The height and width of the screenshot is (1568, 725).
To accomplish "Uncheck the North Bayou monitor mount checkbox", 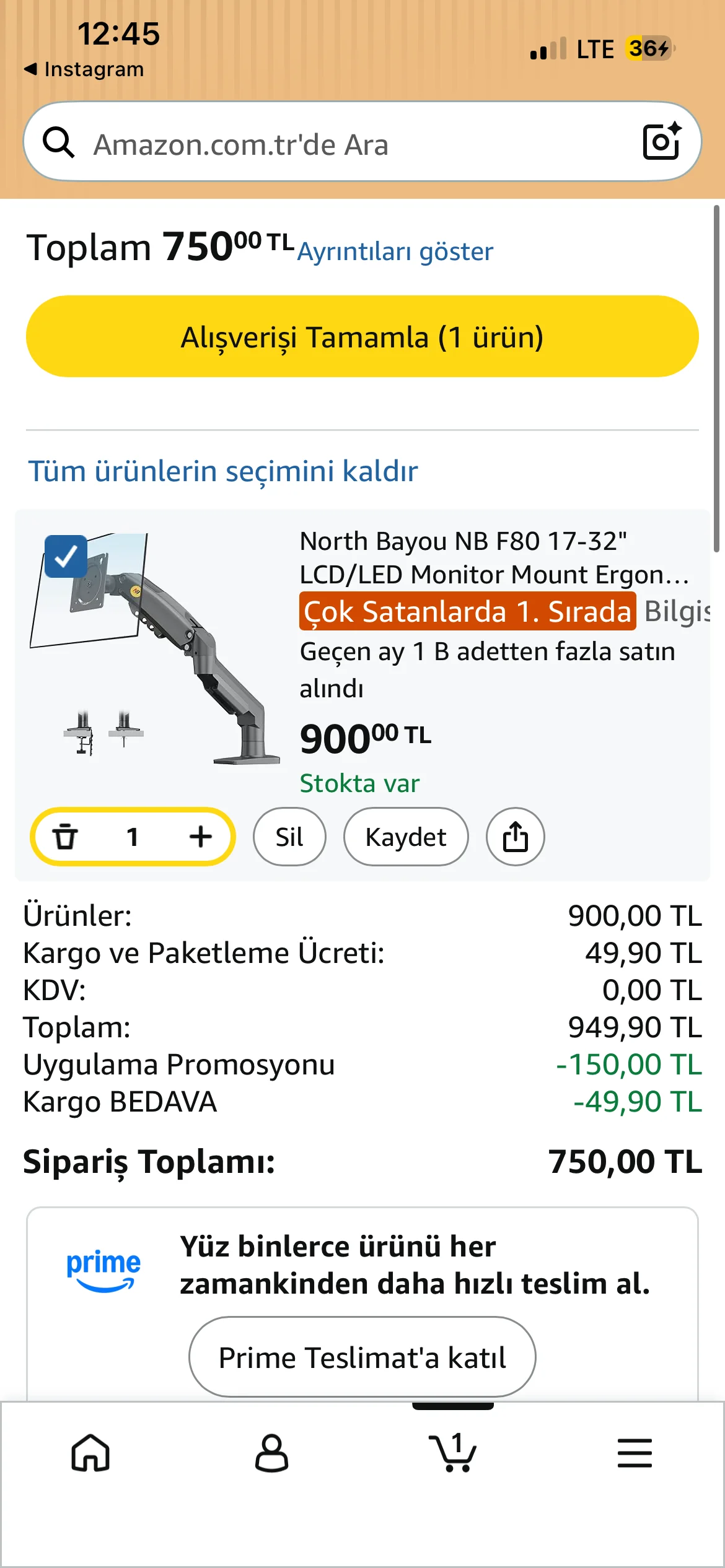I will point(66,556).
